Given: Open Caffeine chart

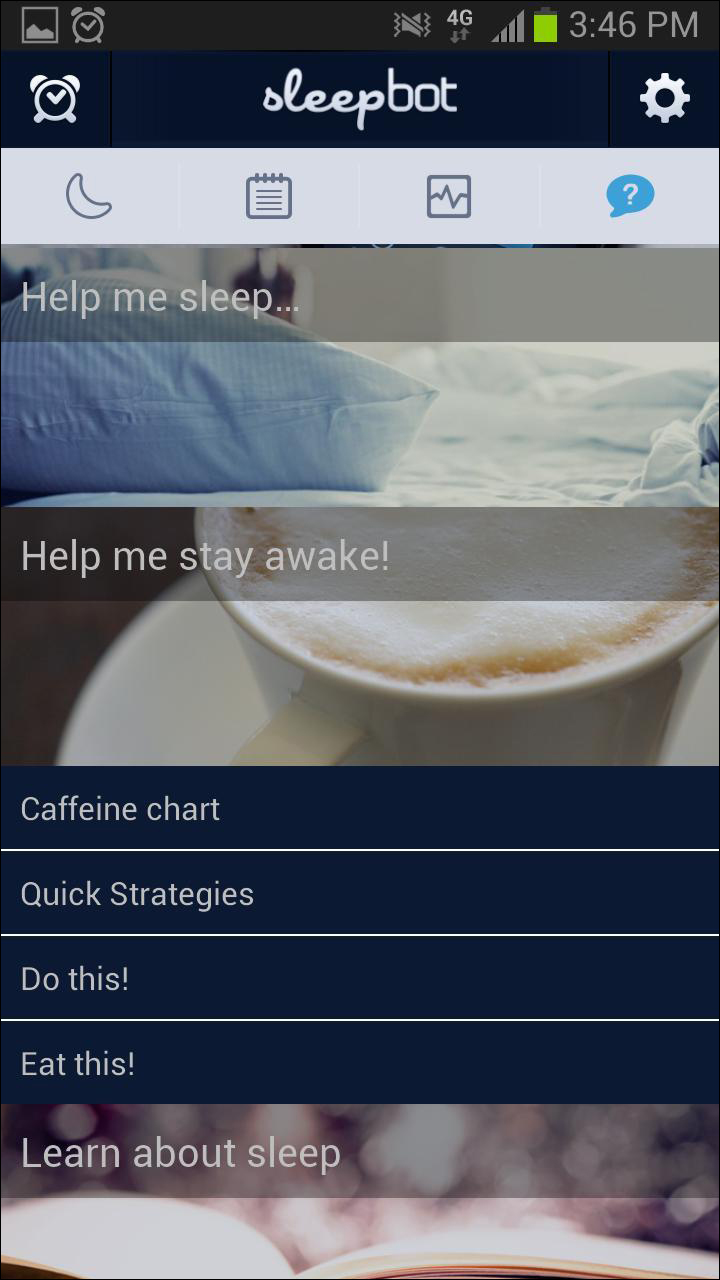Looking at the screenshot, I should (360, 808).
